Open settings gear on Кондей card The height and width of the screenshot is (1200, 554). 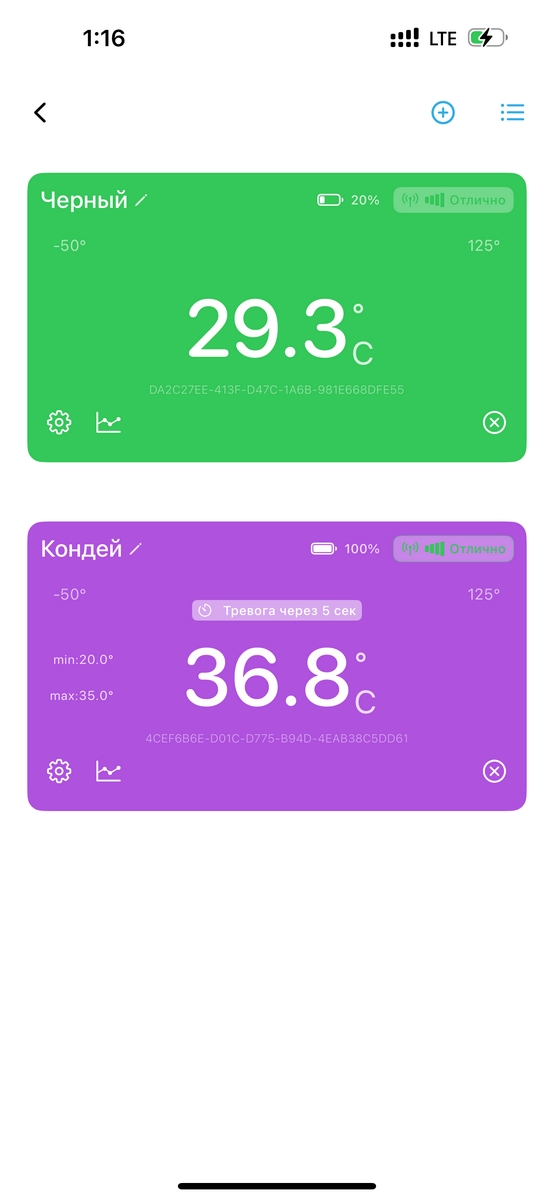(59, 771)
